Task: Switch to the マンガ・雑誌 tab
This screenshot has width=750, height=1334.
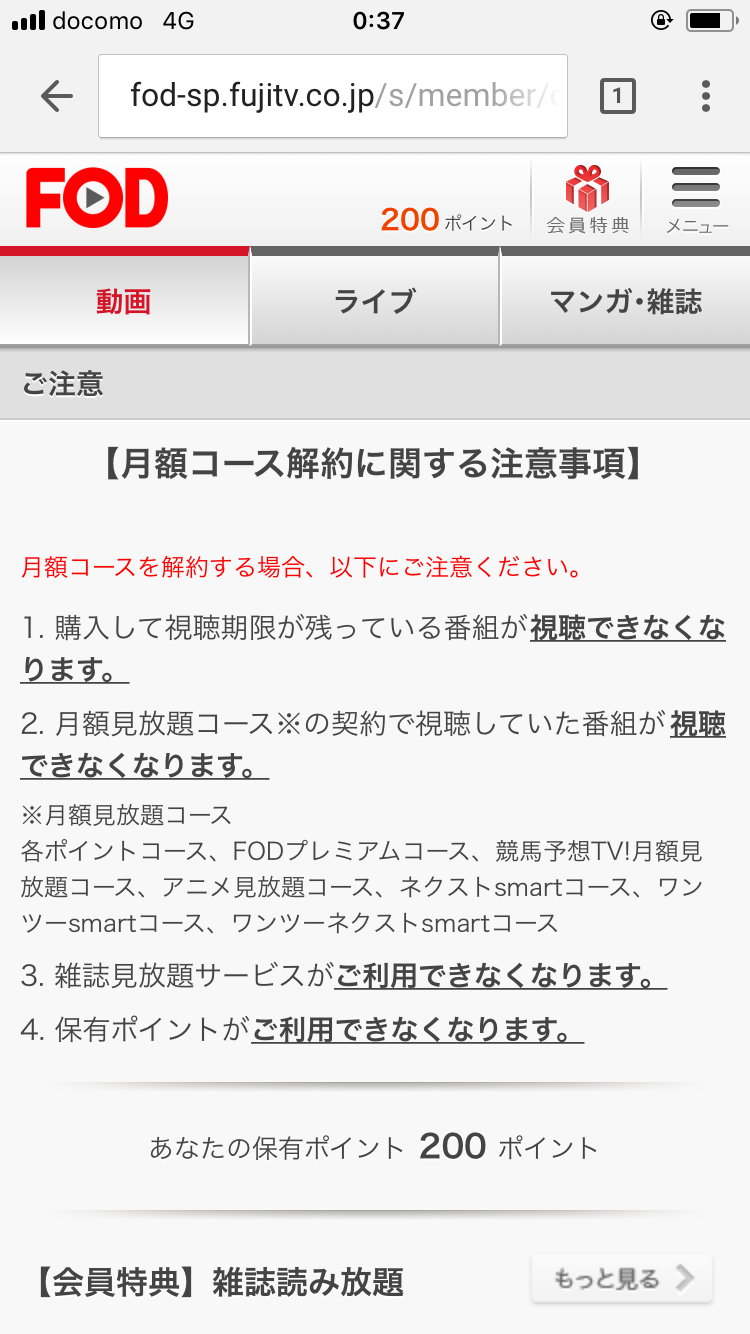Action: pyautogui.click(x=625, y=301)
